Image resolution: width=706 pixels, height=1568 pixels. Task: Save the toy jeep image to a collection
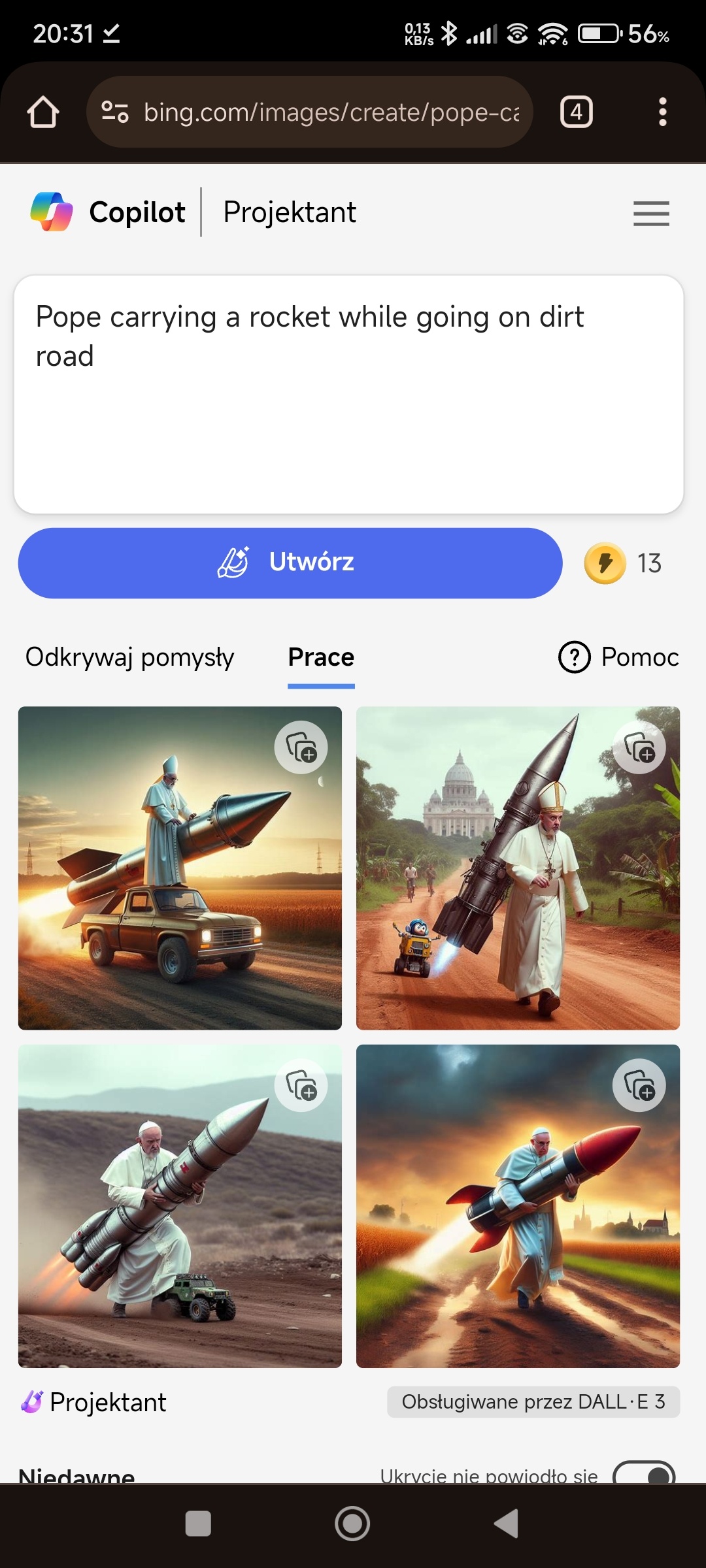[x=301, y=1085]
